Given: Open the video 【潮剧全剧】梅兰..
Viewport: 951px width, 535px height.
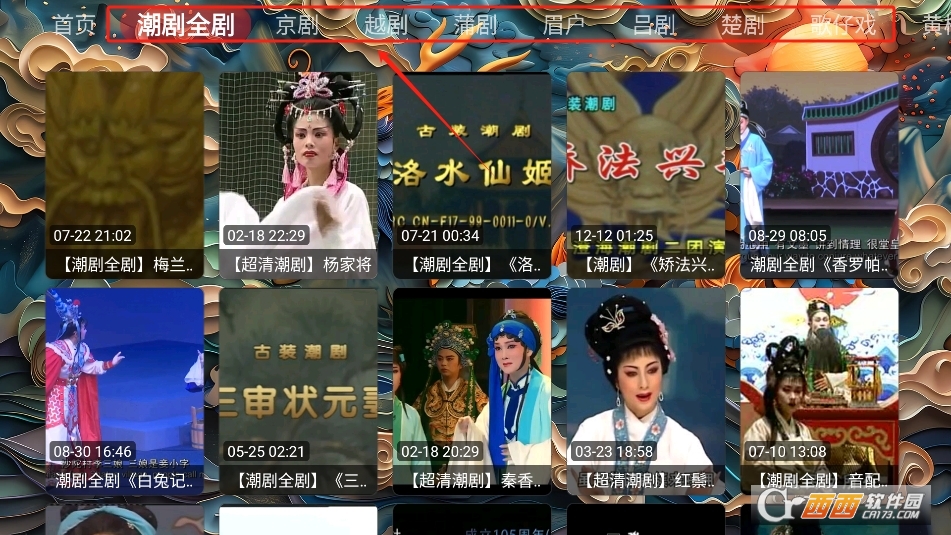Looking at the screenshot, I should coord(124,175).
